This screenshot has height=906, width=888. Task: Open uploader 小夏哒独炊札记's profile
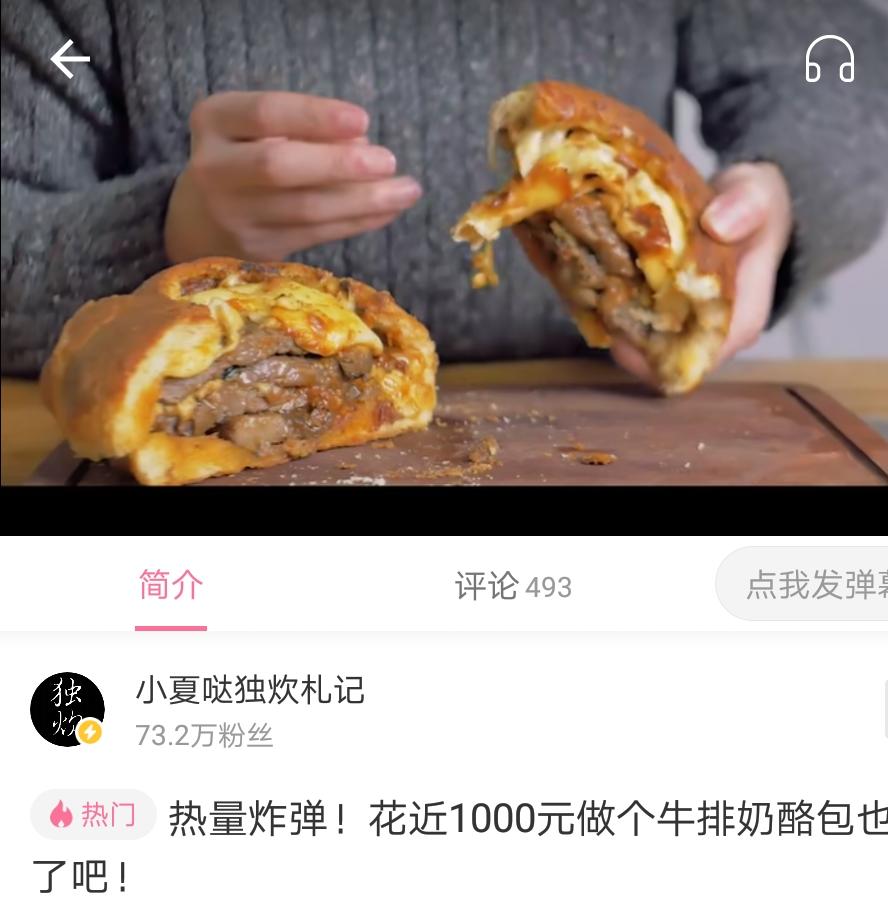click(250, 691)
